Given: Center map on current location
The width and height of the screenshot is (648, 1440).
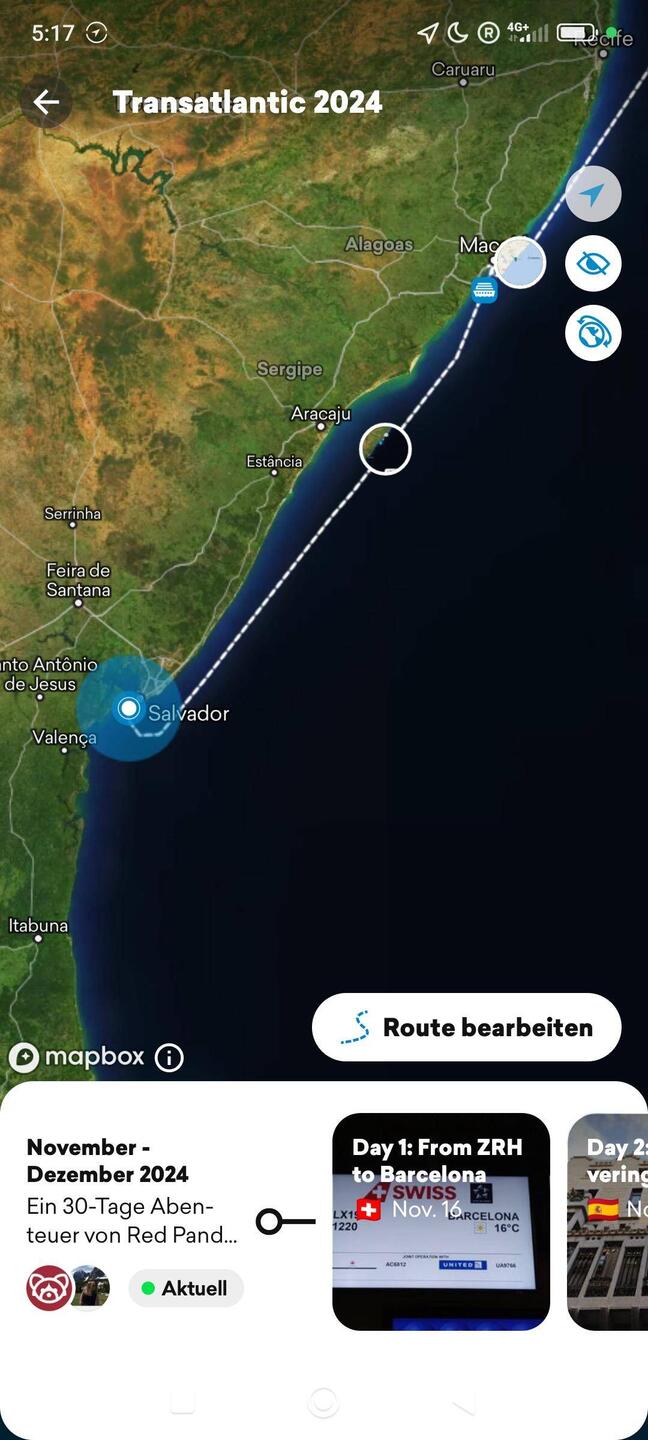Looking at the screenshot, I should [x=593, y=194].
